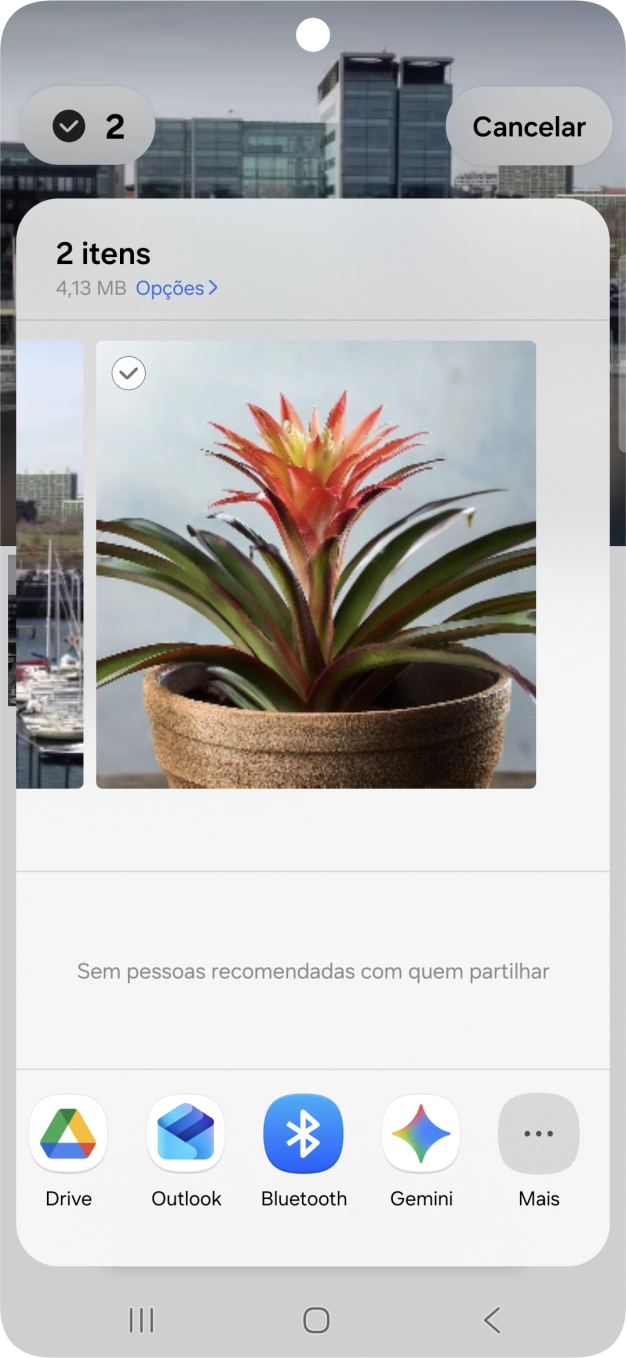This screenshot has width=626, height=1358.
Task: Open the Opções link
Action: point(177,288)
